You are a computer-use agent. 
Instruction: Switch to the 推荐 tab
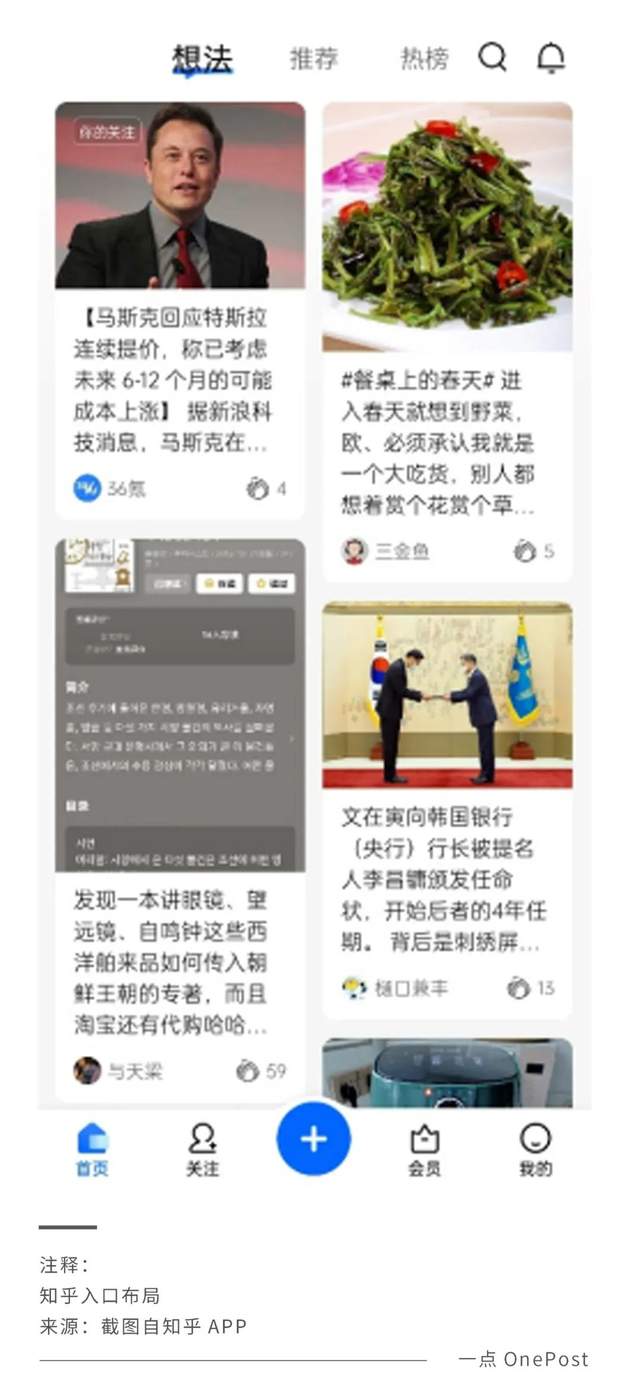(x=314, y=59)
